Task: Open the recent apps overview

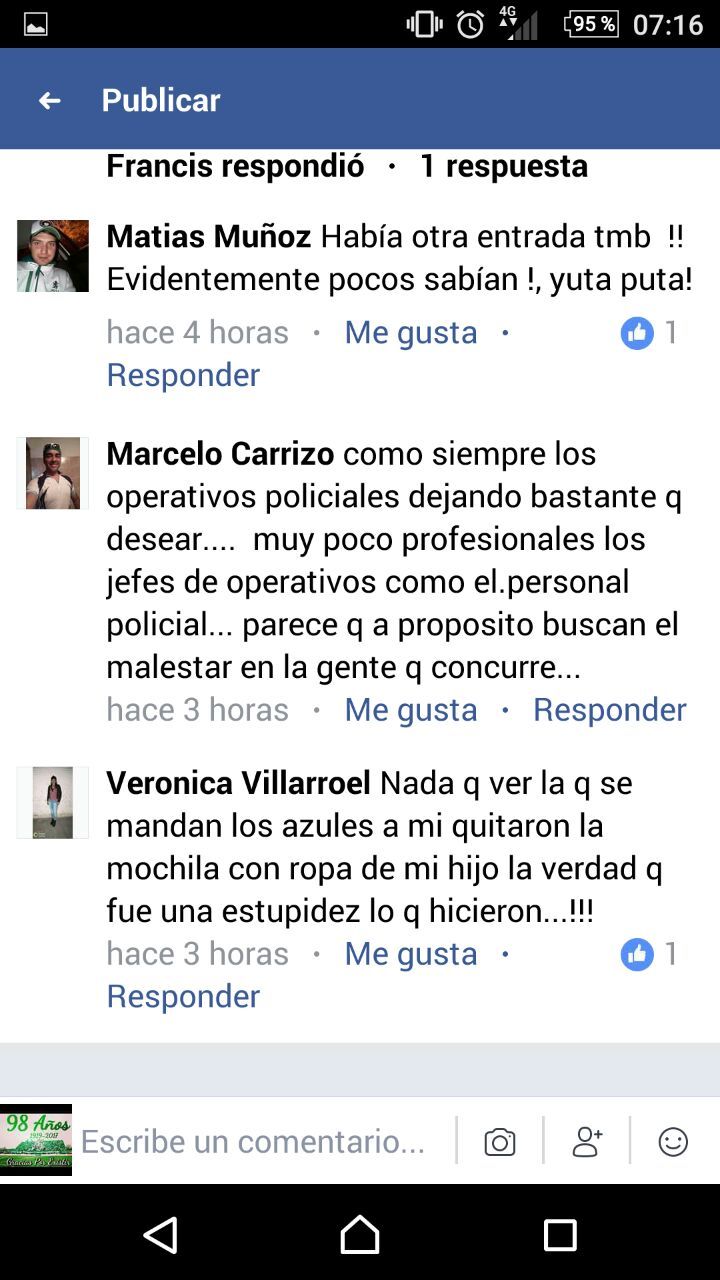Action: click(559, 1235)
